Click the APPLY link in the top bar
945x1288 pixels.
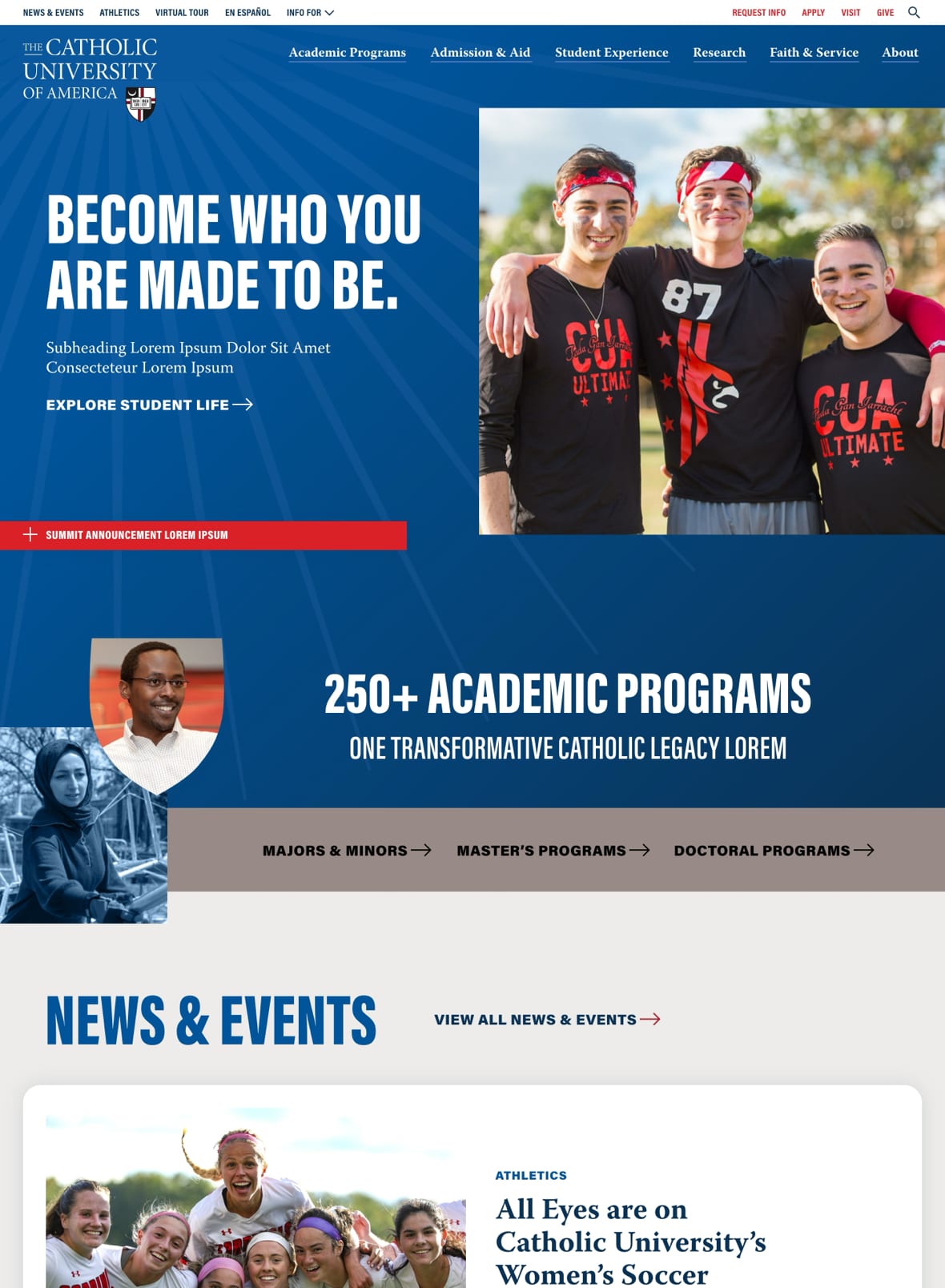814,12
